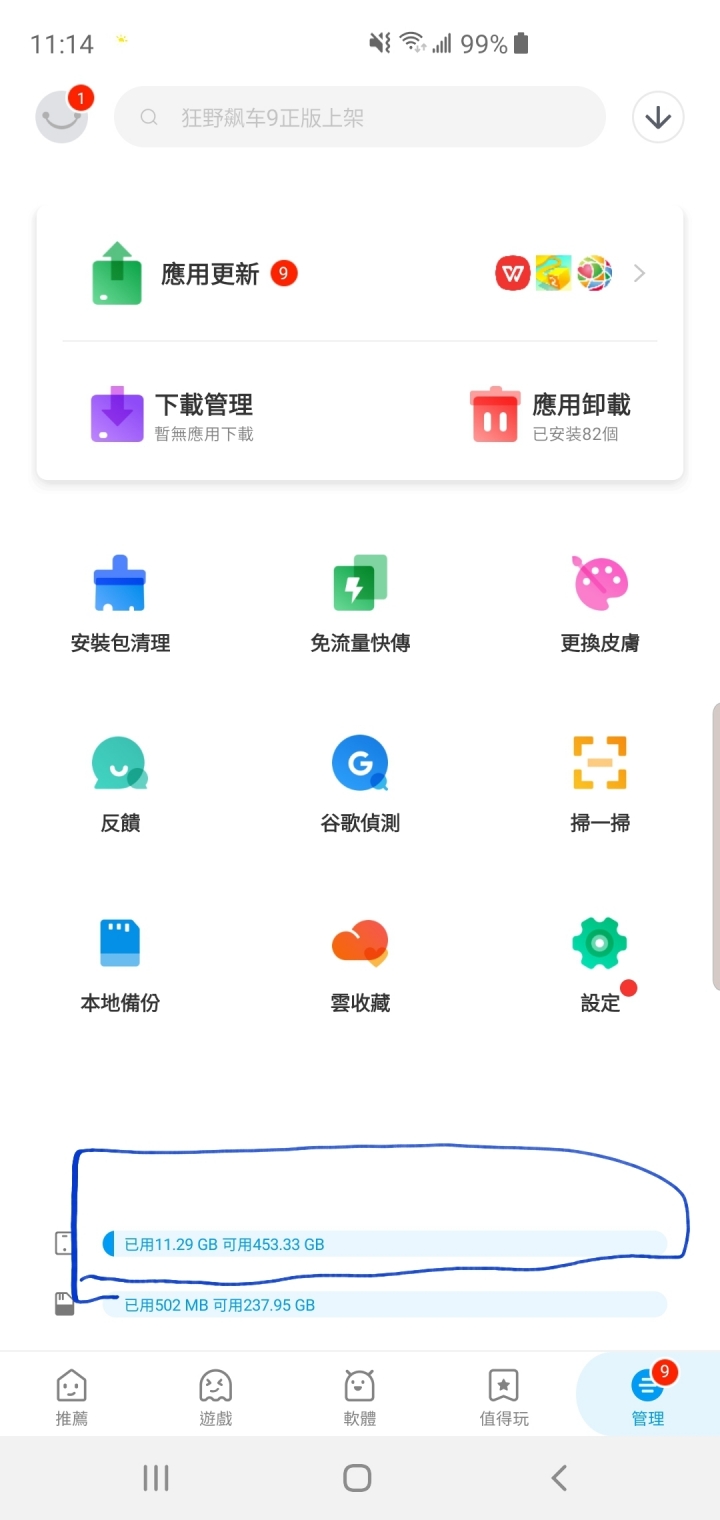720x1520 pixels.
Task: Switch to the 遊戲 tab
Action: click(216, 1397)
